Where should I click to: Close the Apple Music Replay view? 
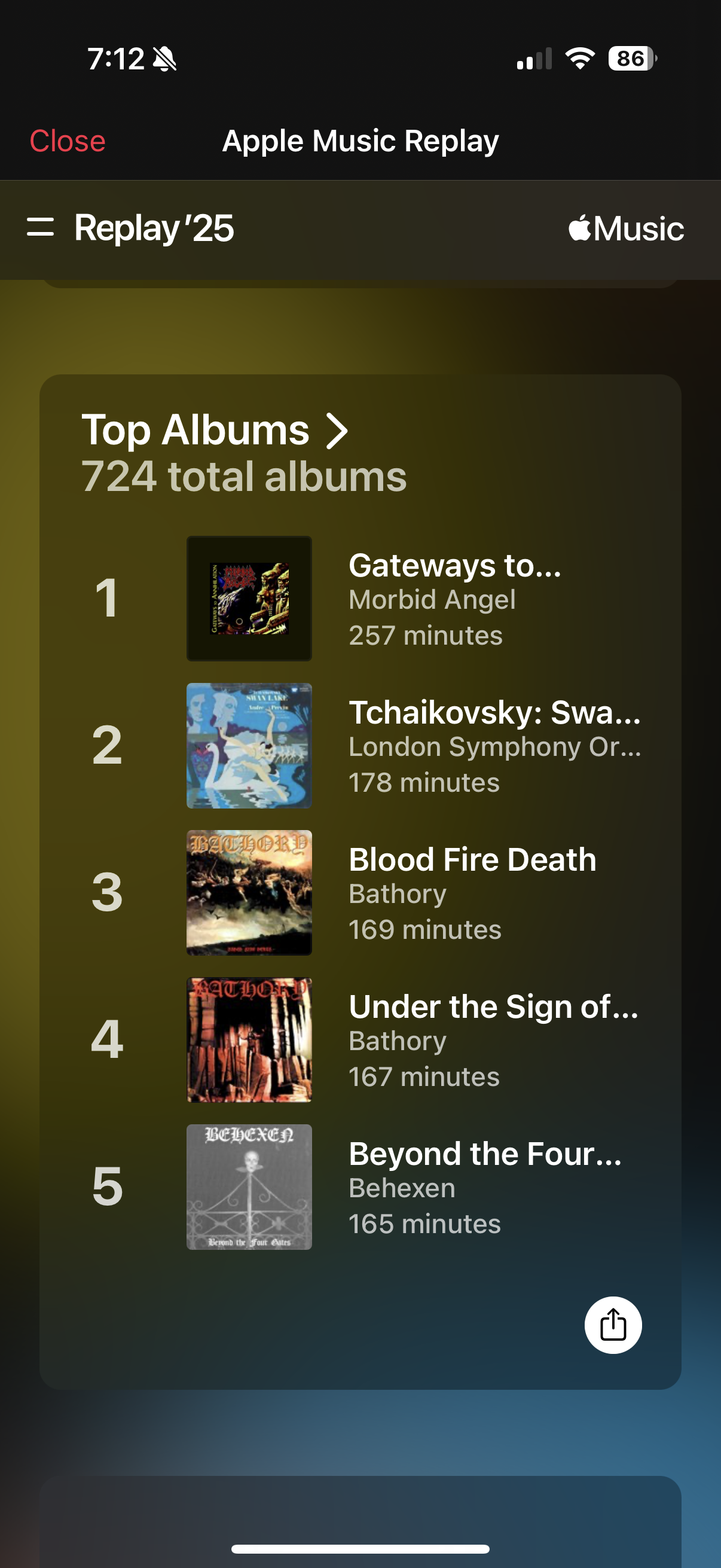coord(68,141)
